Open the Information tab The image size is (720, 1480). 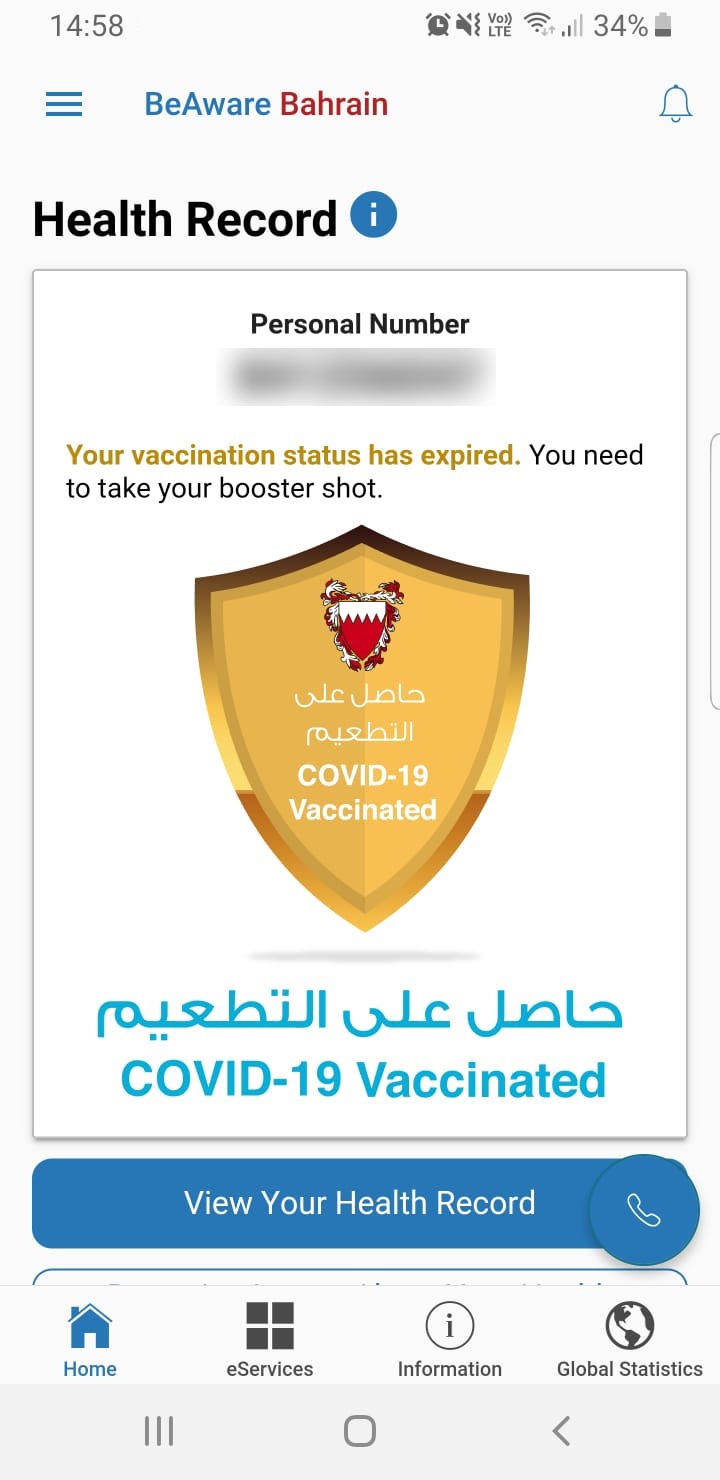click(x=450, y=1341)
